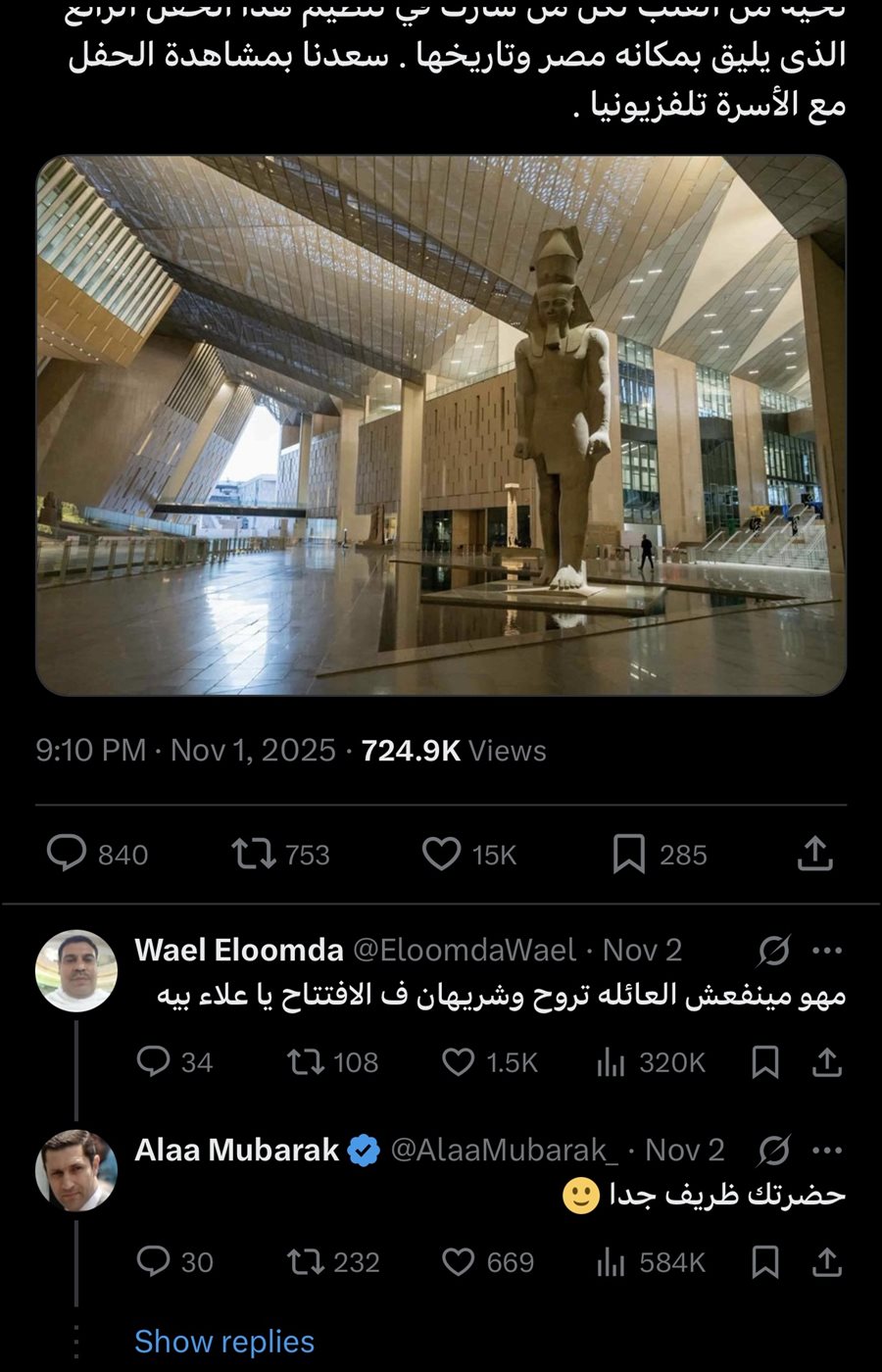View analytics of Alaa Mubarak's reply, 584K
The width and height of the screenshot is (882, 1372).
(612, 1261)
